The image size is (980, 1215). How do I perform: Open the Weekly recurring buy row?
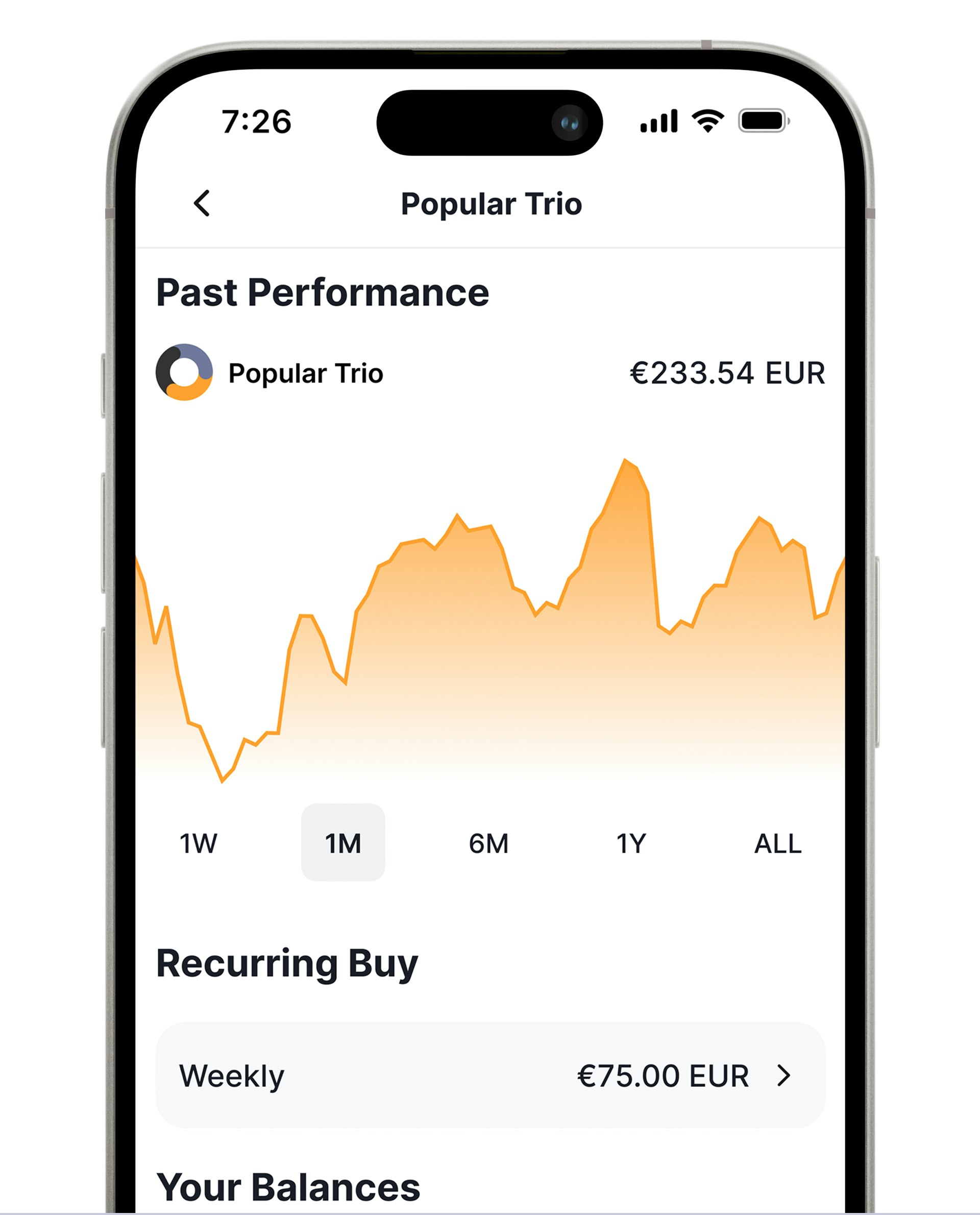[x=490, y=1076]
